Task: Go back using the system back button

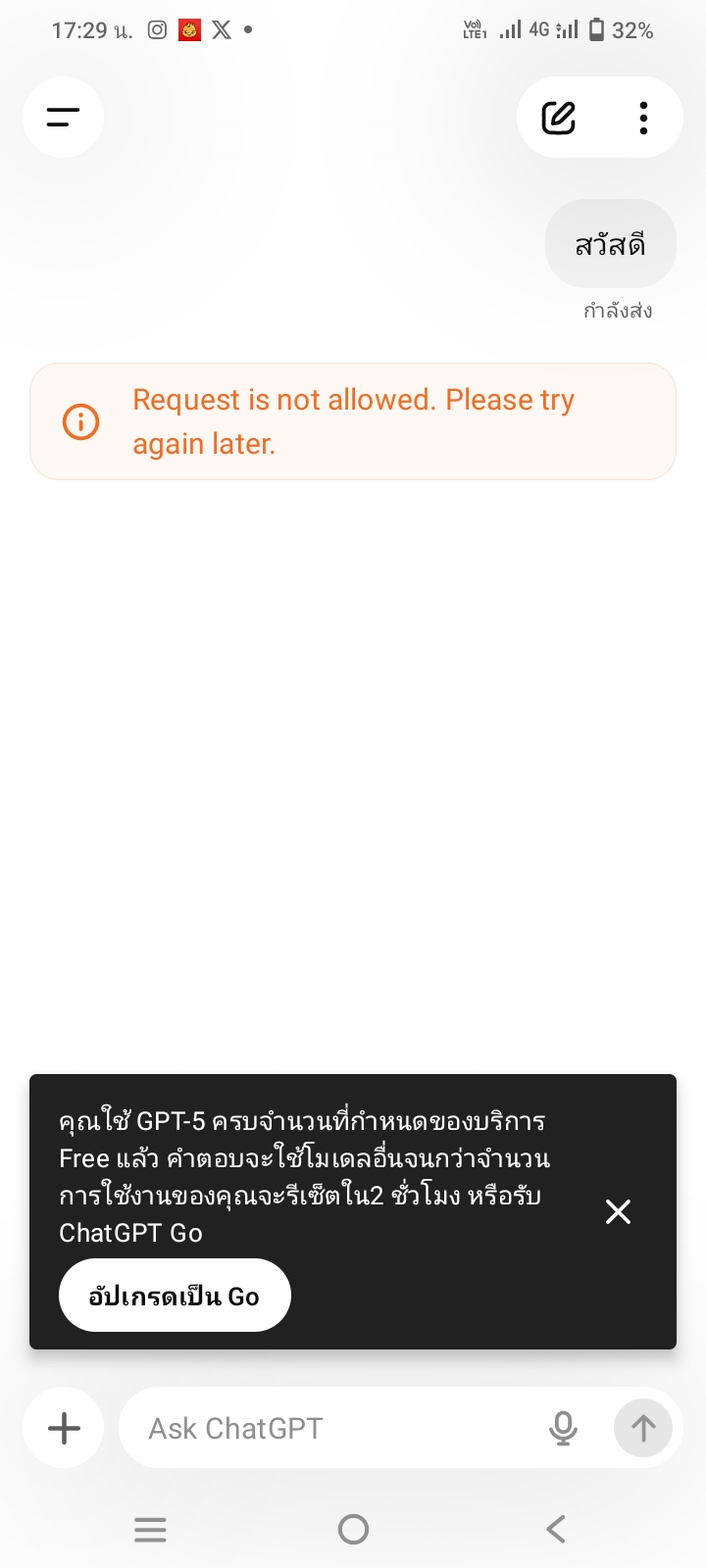Action: (x=556, y=1529)
